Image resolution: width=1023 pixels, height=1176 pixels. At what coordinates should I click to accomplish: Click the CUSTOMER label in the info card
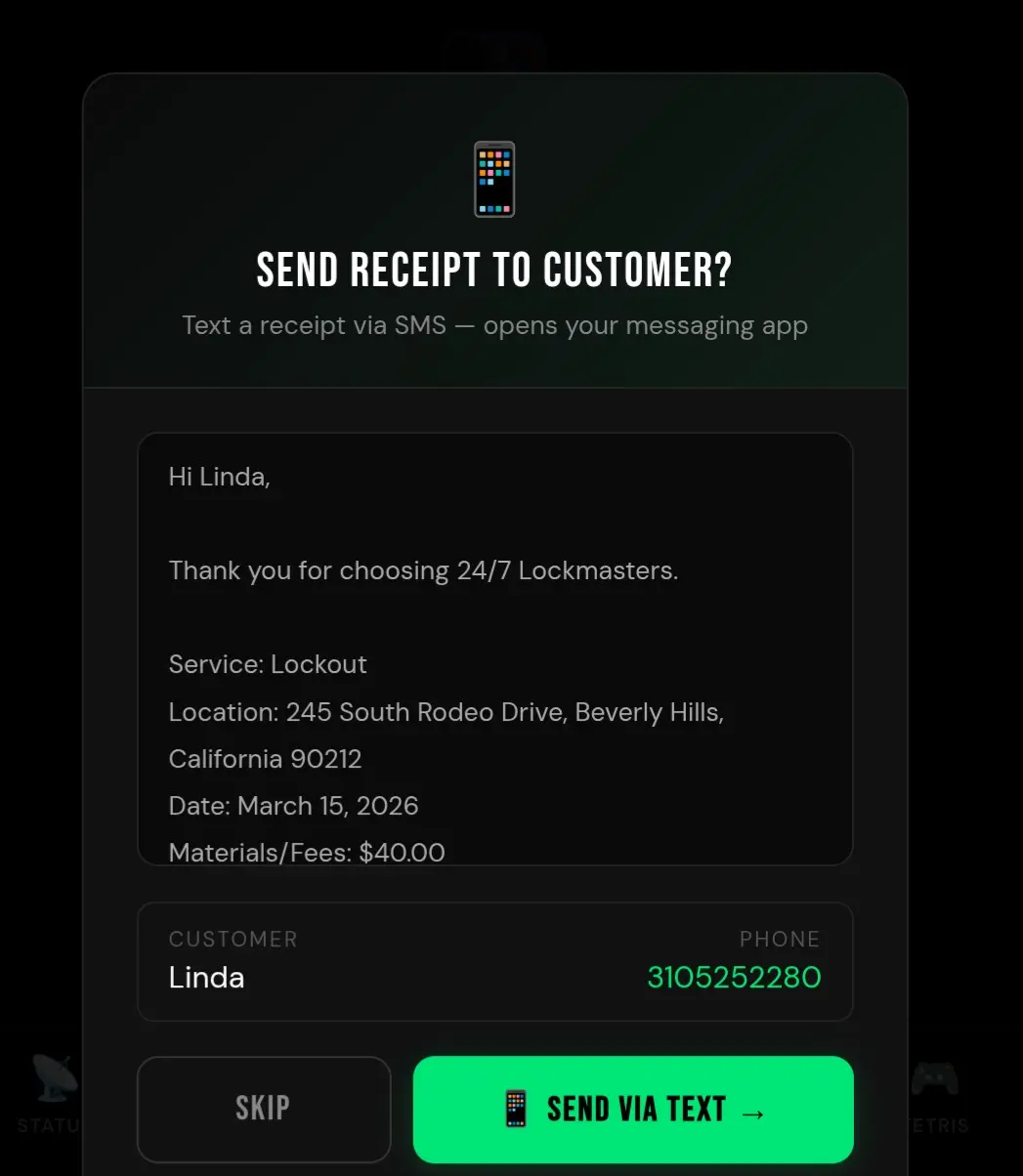click(x=233, y=939)
